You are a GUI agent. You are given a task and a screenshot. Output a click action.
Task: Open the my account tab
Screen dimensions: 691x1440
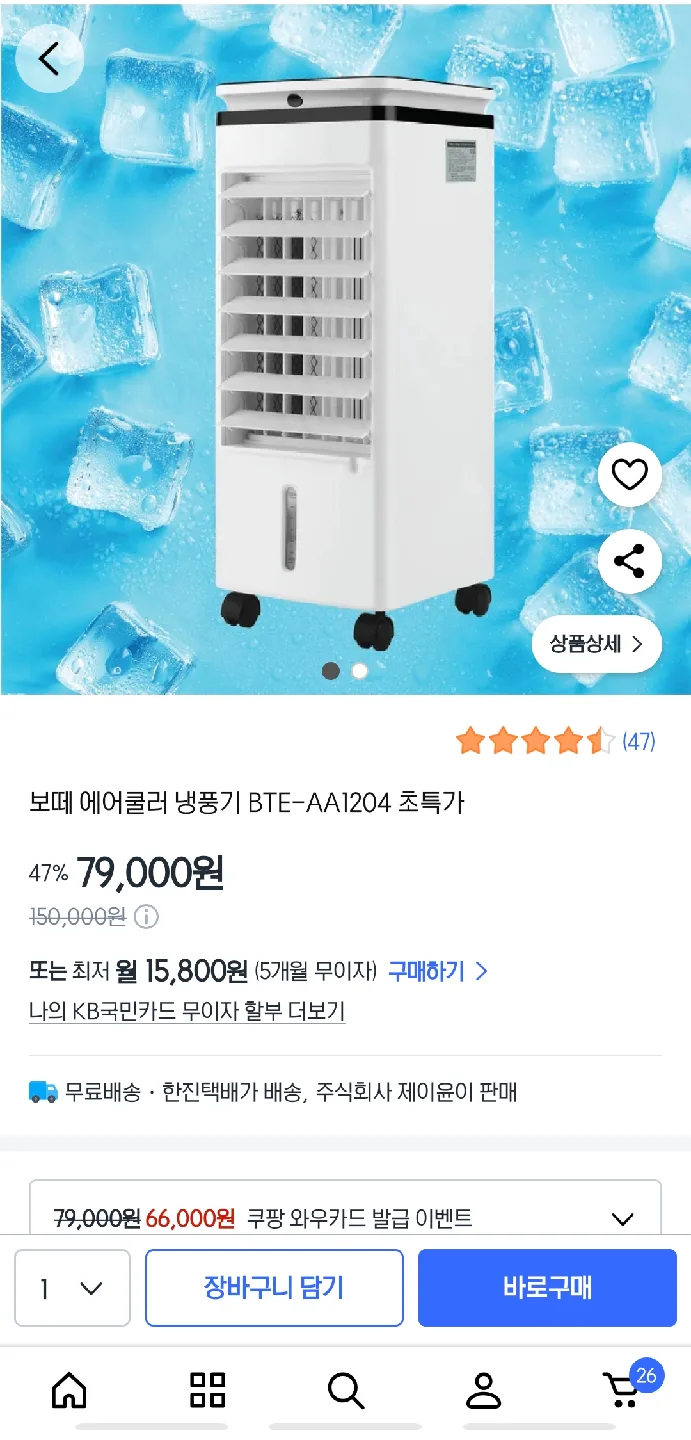click(483, 1390)
